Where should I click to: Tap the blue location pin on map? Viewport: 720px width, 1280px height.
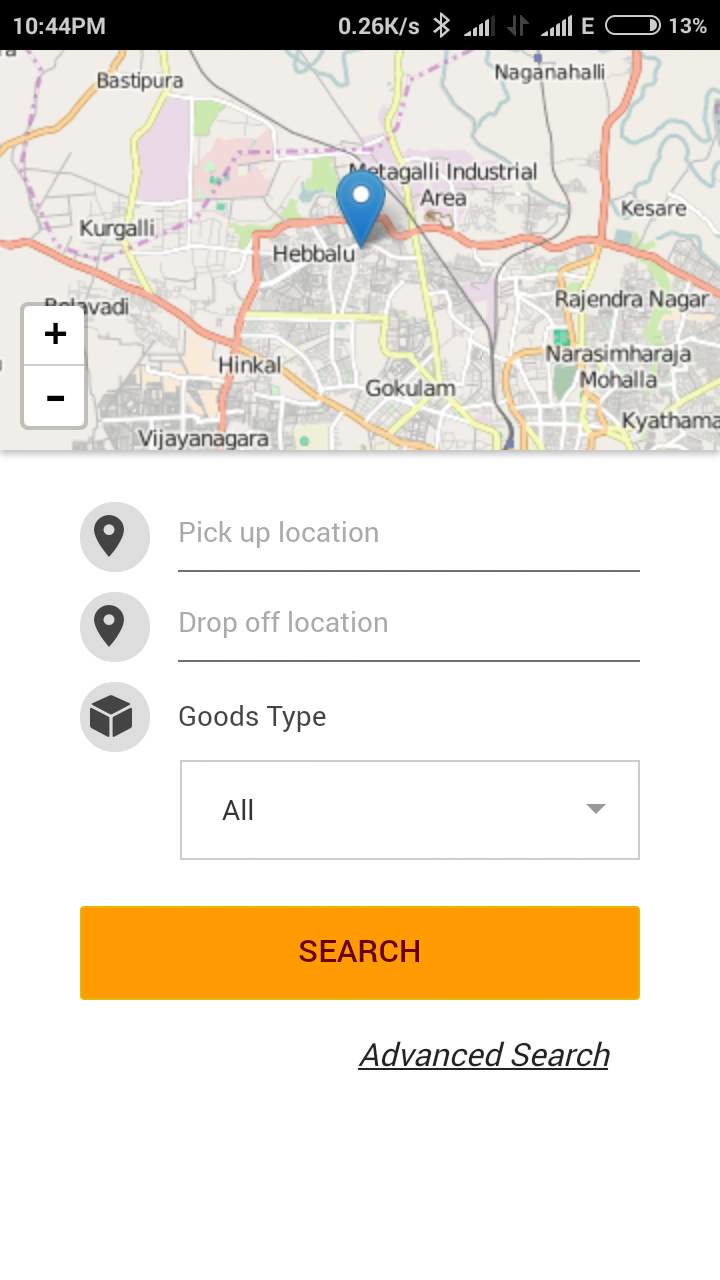[x=360, y=202]
